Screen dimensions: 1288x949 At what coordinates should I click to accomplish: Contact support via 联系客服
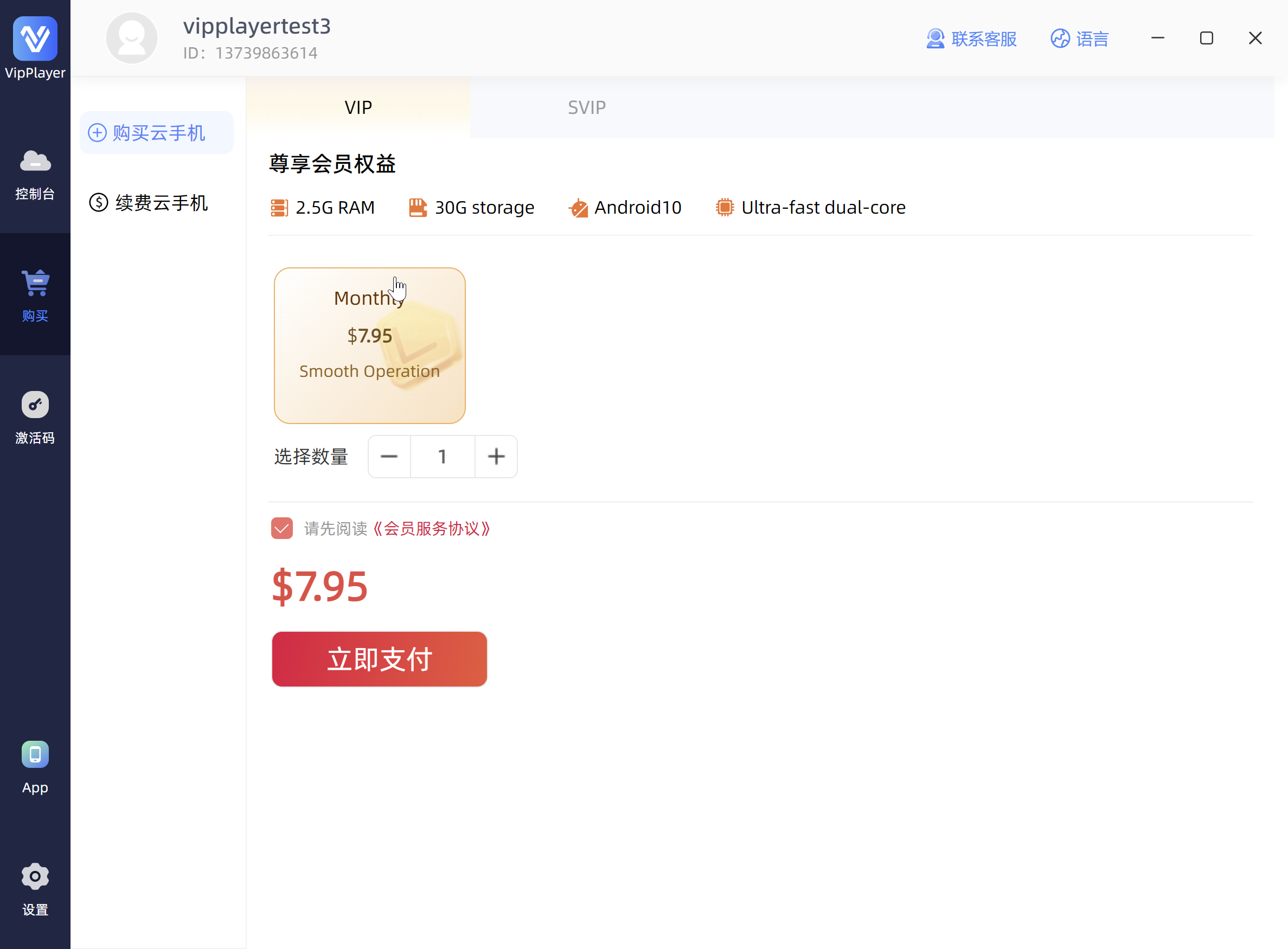click(971, 39)
